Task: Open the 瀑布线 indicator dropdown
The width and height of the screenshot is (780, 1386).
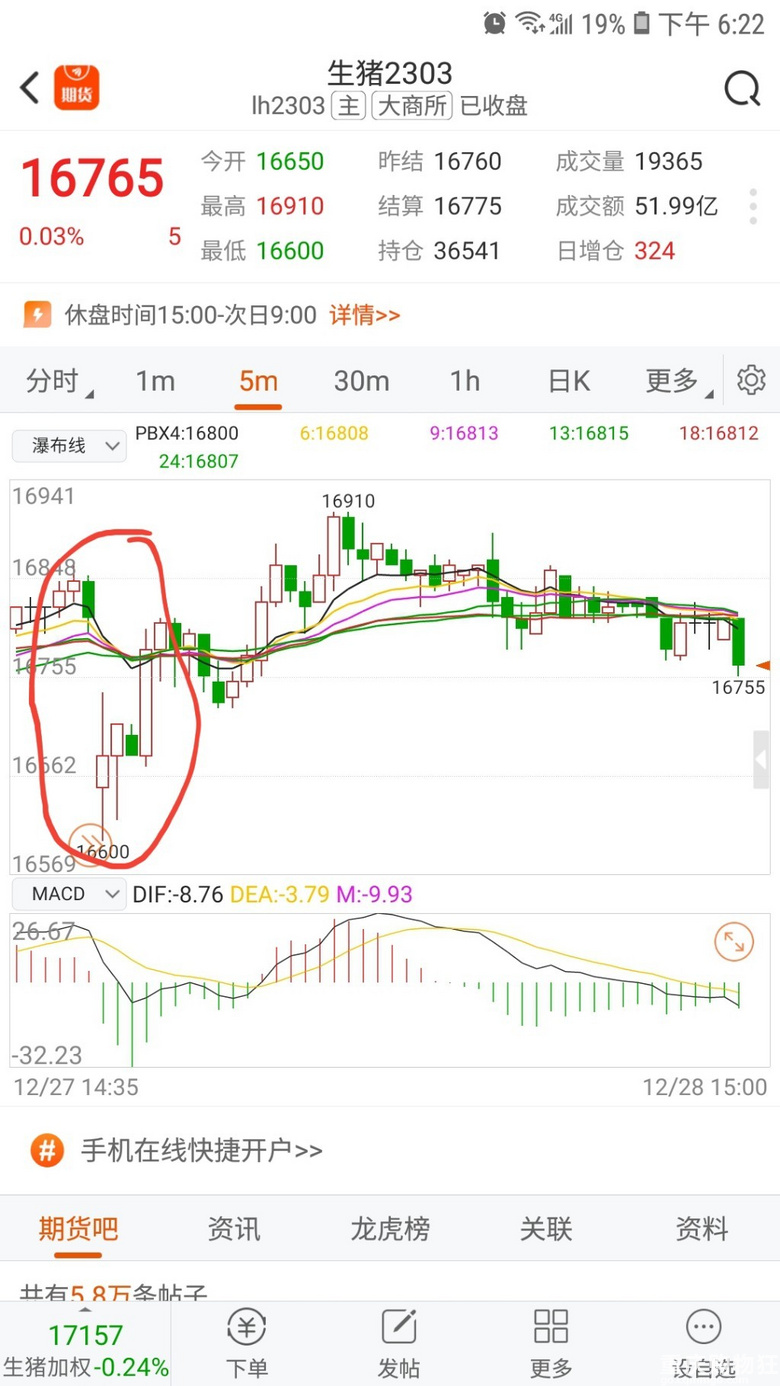Action: pyautogui.click(x=69, y=446)
